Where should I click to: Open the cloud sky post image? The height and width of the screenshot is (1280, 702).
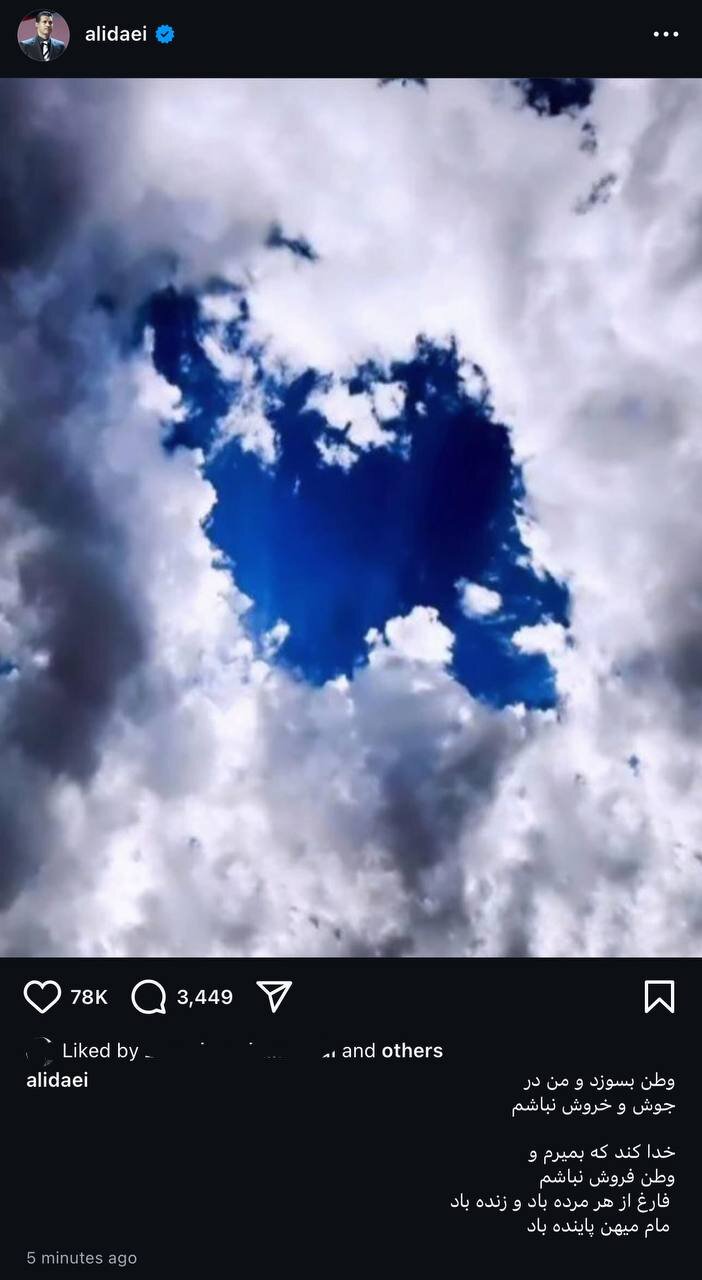[x=351, y=517]
